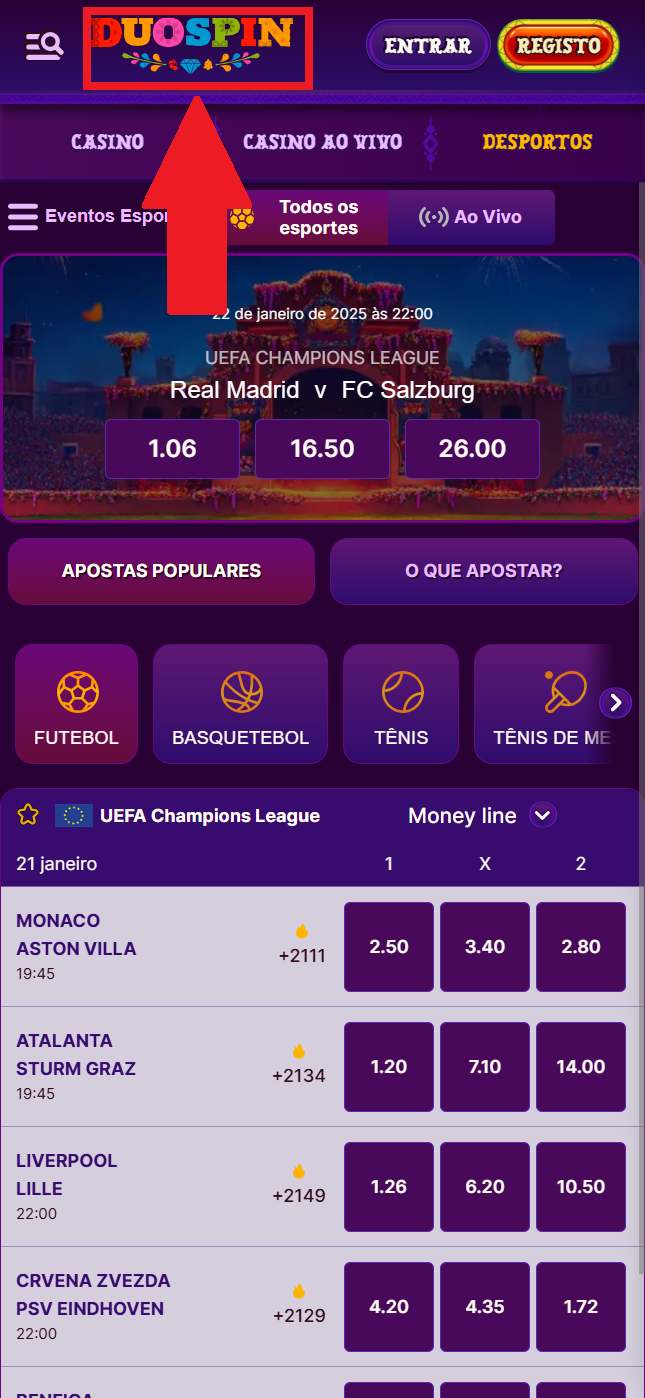Viewport: 645px width, 1398px height.
Task: Select draw odds 7.10 Atalanta match
Action: [485, 1067]
